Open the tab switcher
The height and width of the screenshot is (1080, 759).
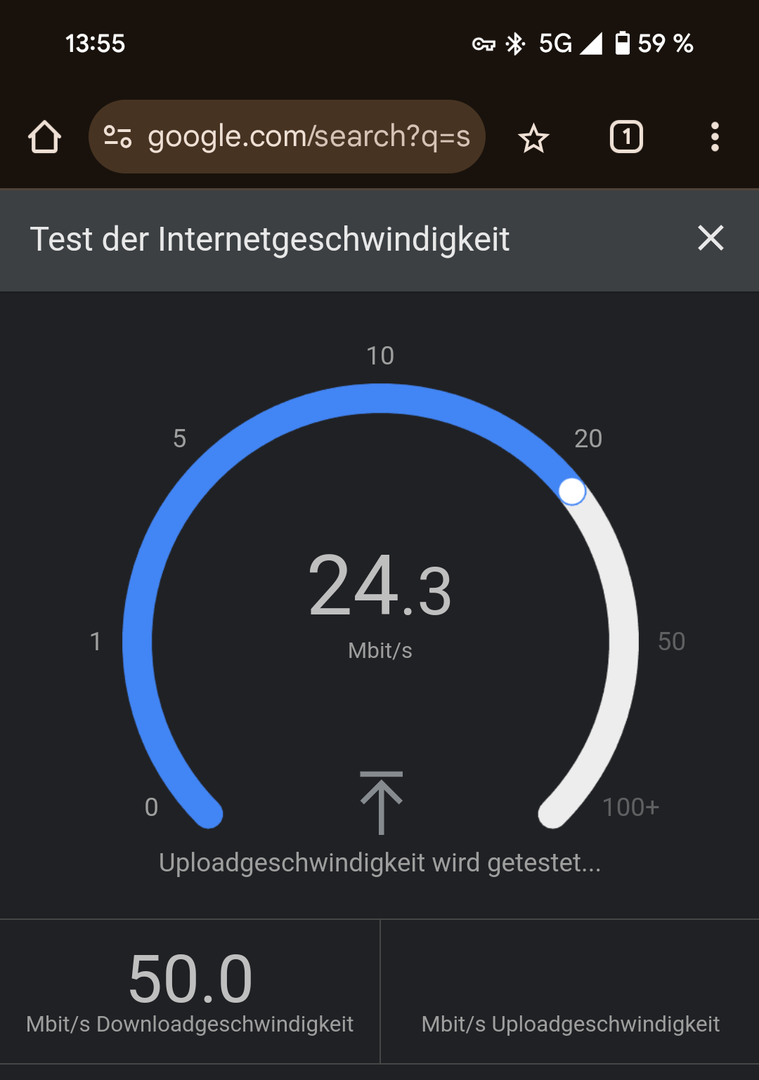(x=626, y=137)
